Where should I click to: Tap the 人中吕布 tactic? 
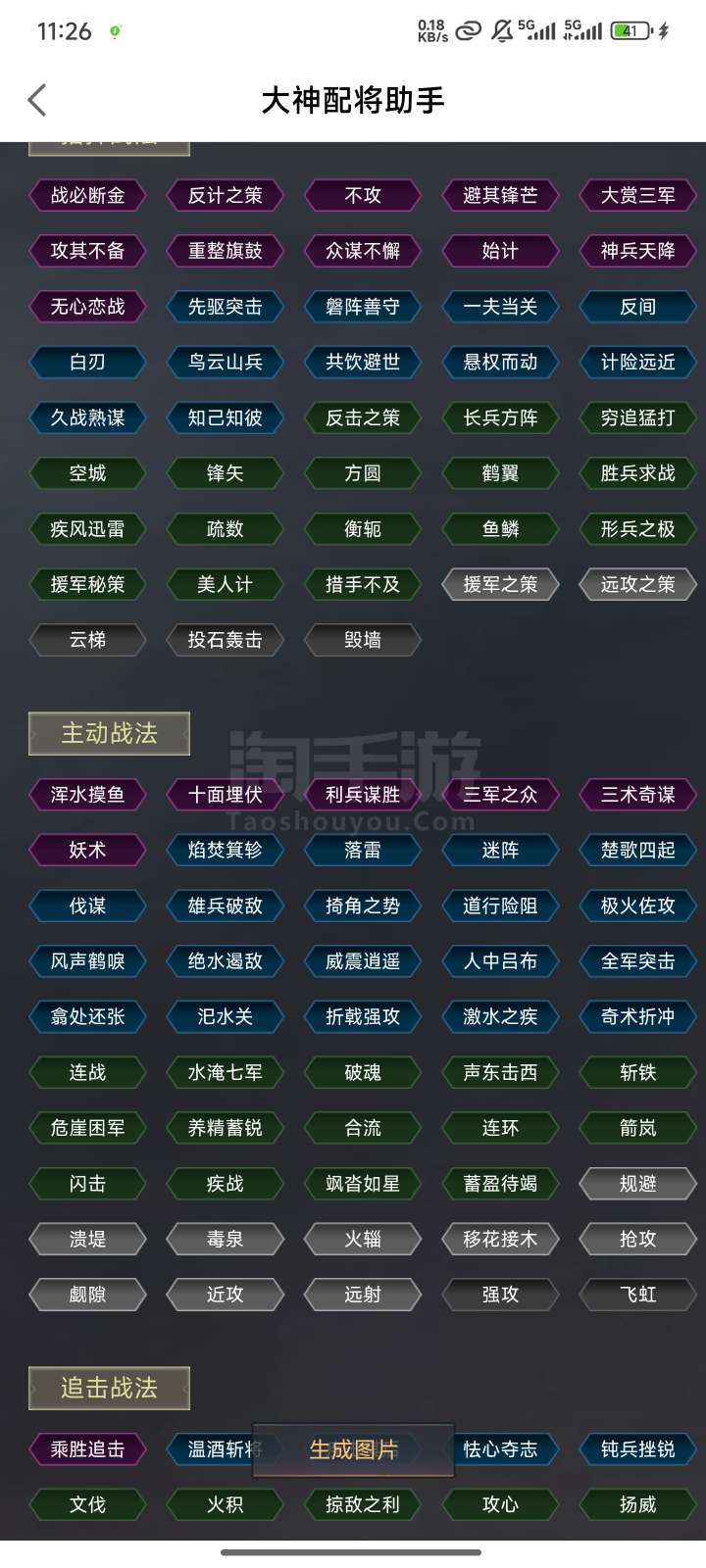500,961
